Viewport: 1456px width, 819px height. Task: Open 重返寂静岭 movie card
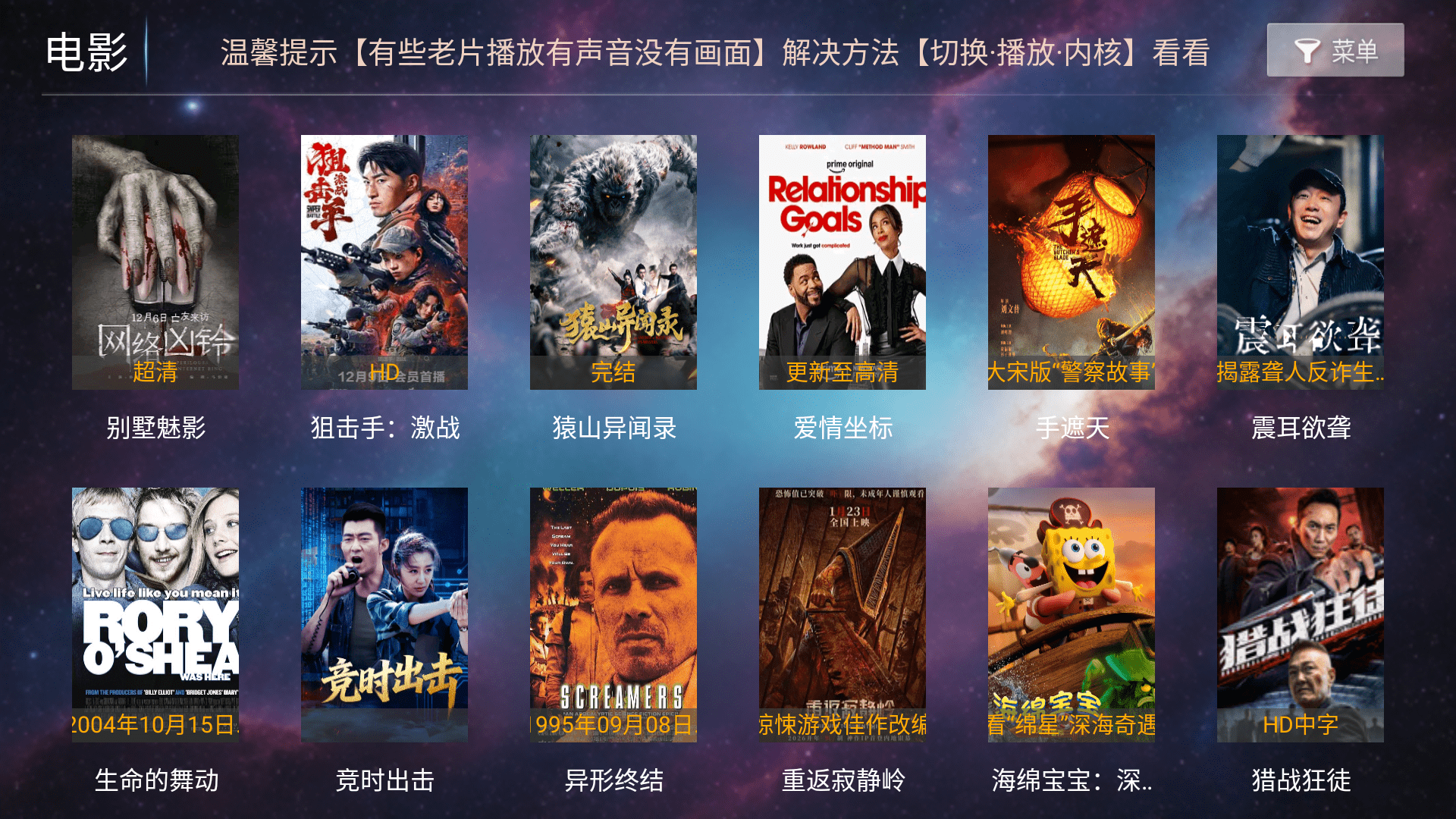click(842, 614)
